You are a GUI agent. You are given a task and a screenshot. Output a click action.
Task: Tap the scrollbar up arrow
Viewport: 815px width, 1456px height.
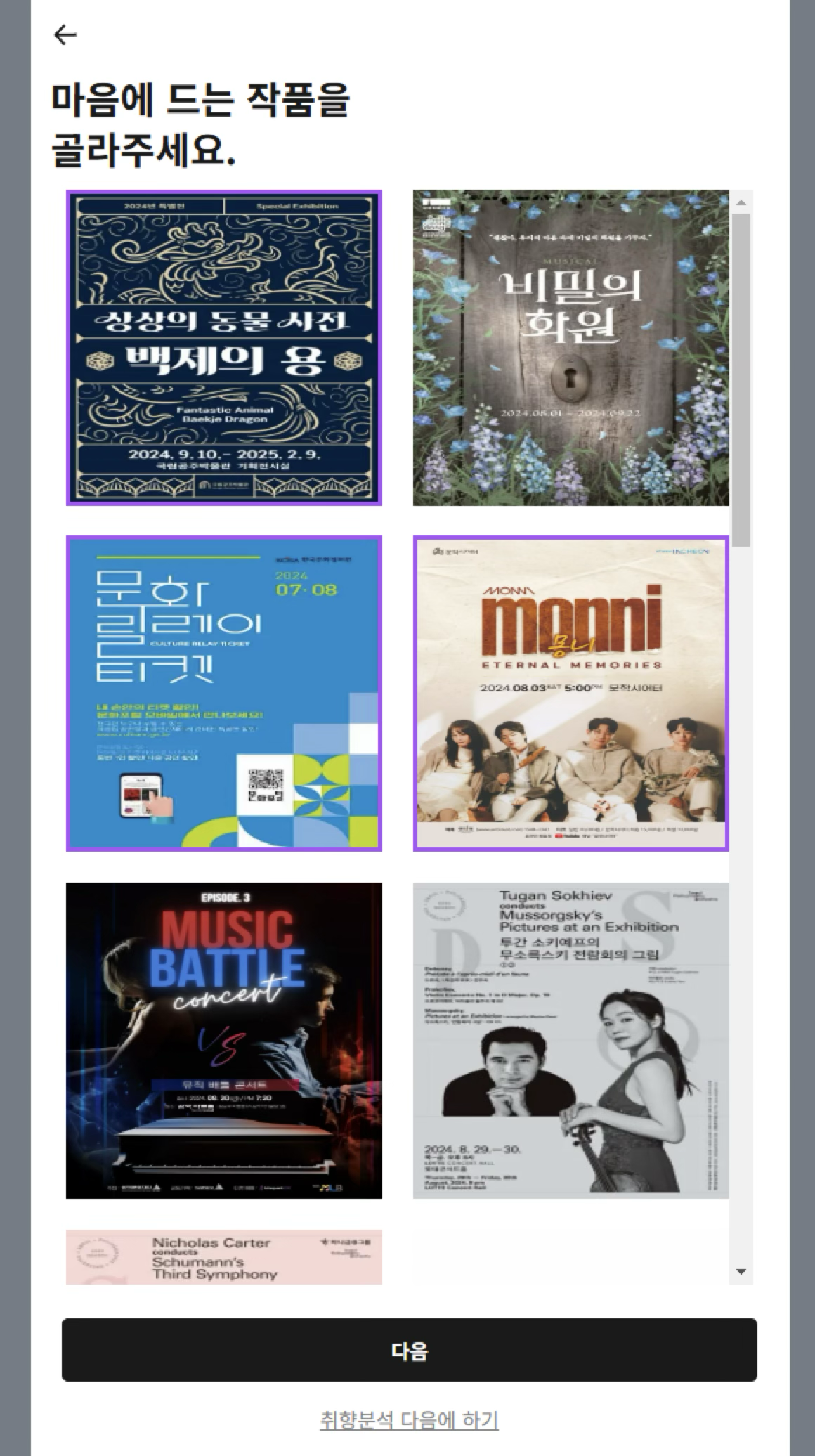pyautogui.click(x=741, y=202)
